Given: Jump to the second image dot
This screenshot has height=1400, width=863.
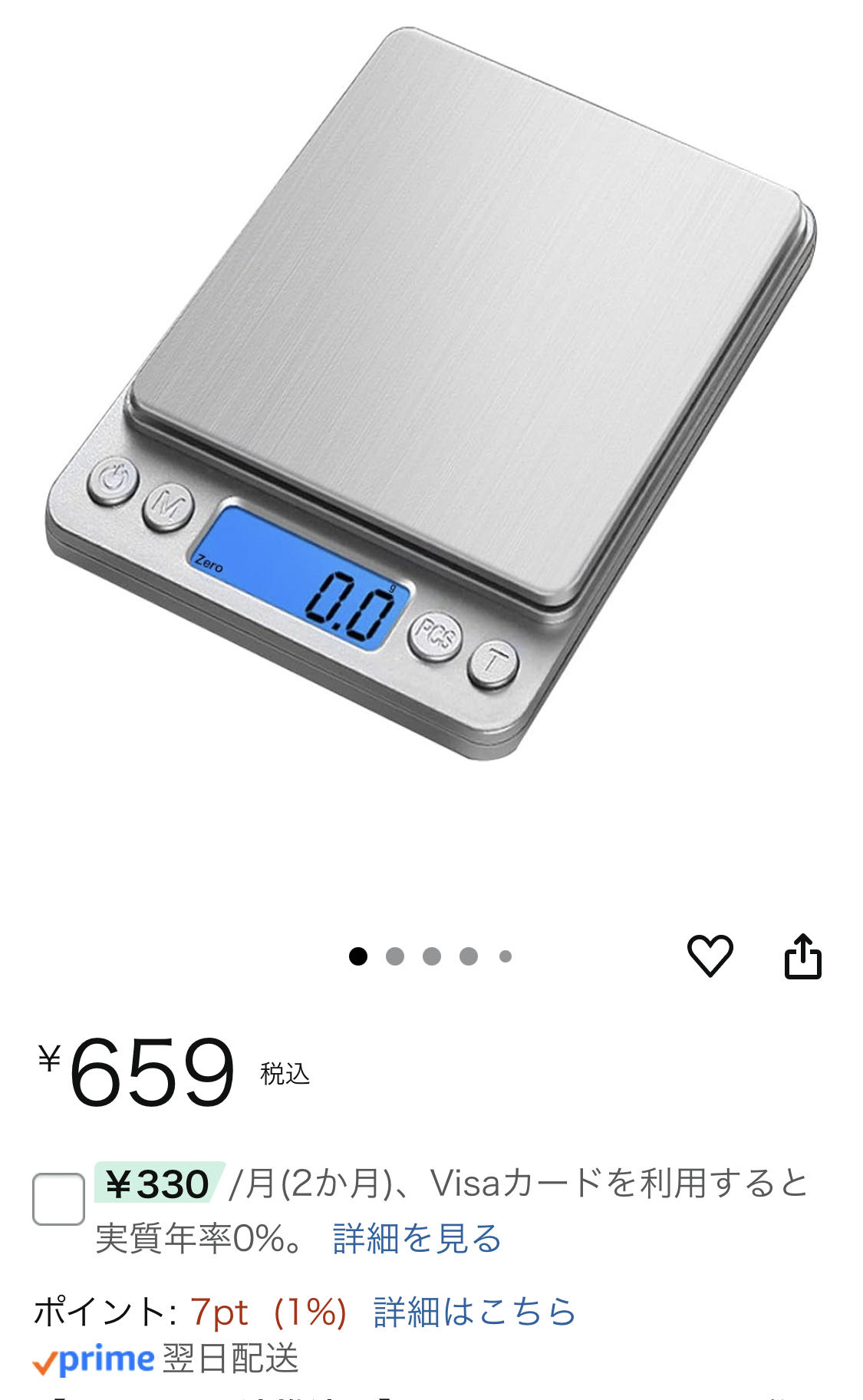Looking at the screenshot, I should (395, 956).
